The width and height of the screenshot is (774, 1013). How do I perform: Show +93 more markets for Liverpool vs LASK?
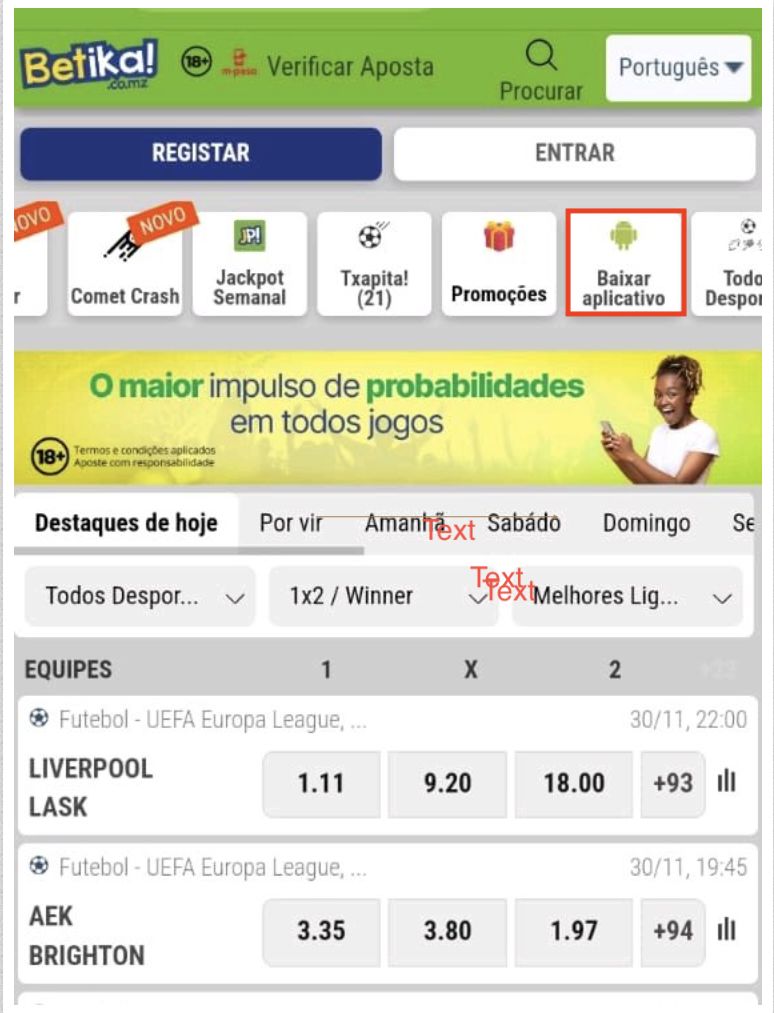672,784
